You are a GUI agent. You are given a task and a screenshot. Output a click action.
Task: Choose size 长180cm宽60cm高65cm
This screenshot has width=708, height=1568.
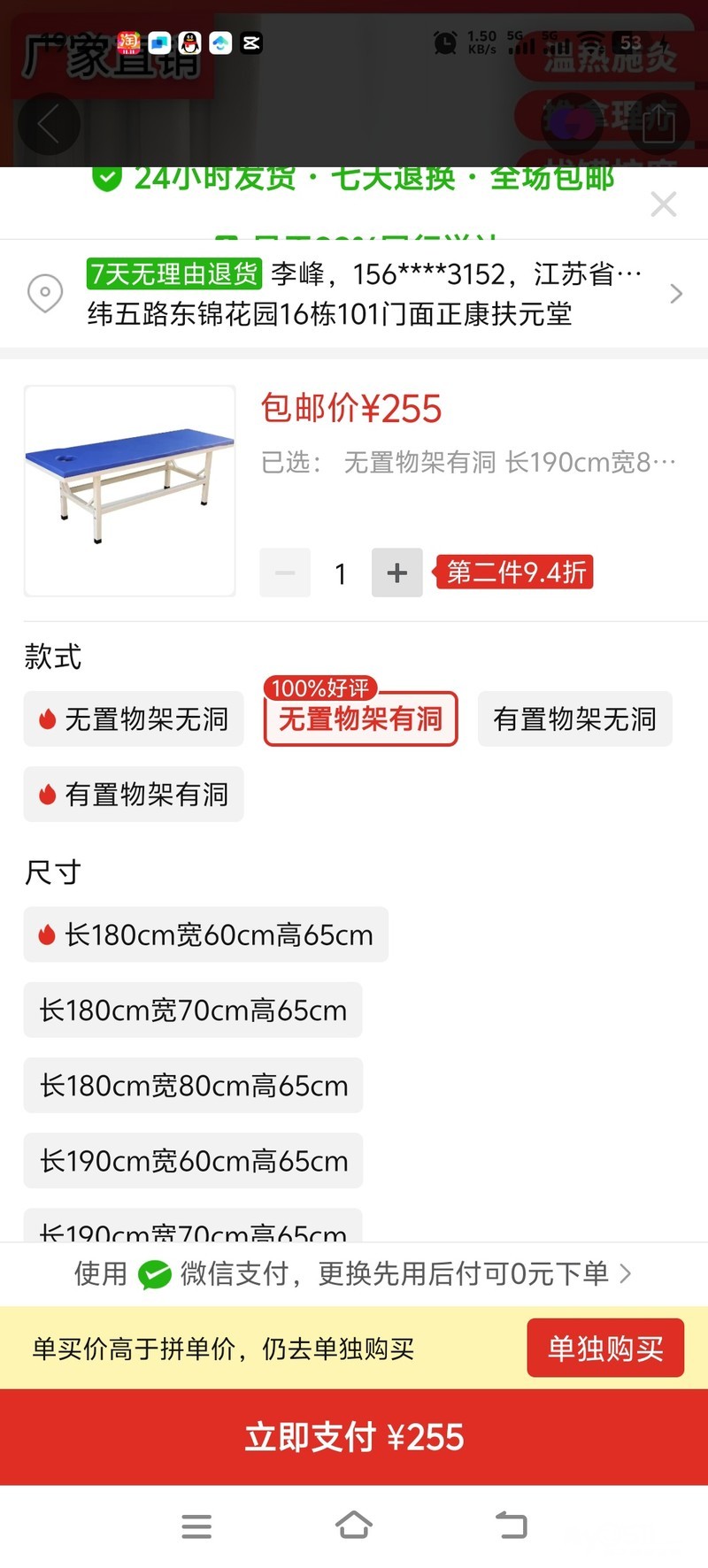tap(205, 934)
